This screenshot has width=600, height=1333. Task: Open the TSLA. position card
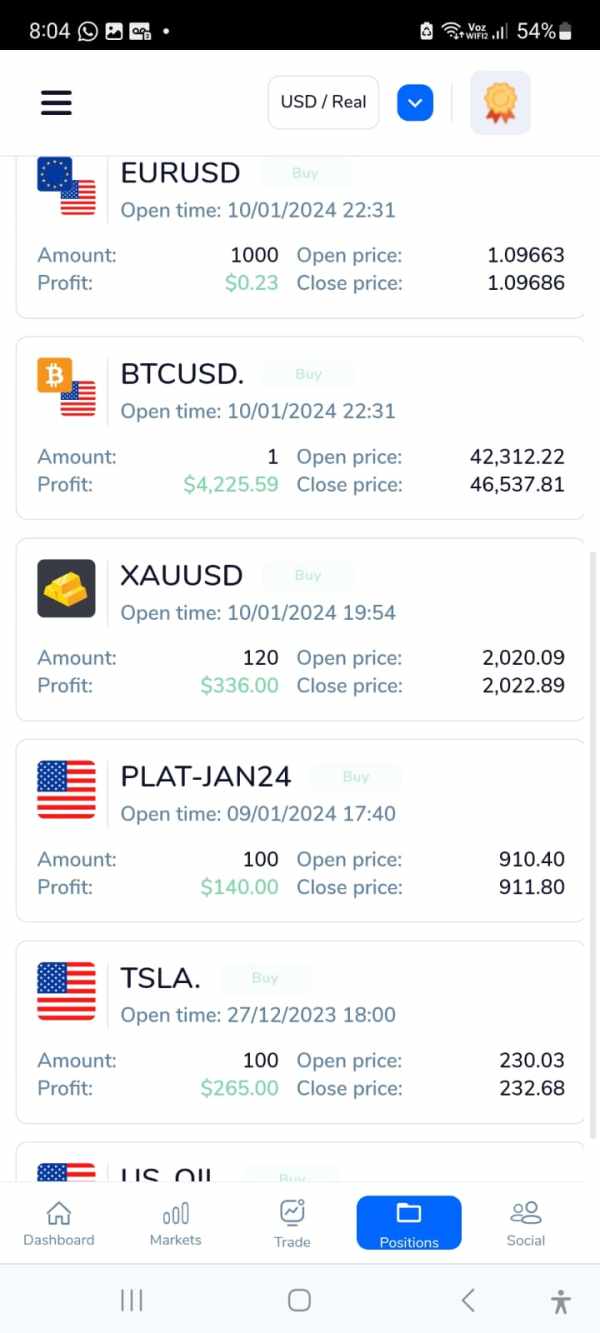[300, 1032]
